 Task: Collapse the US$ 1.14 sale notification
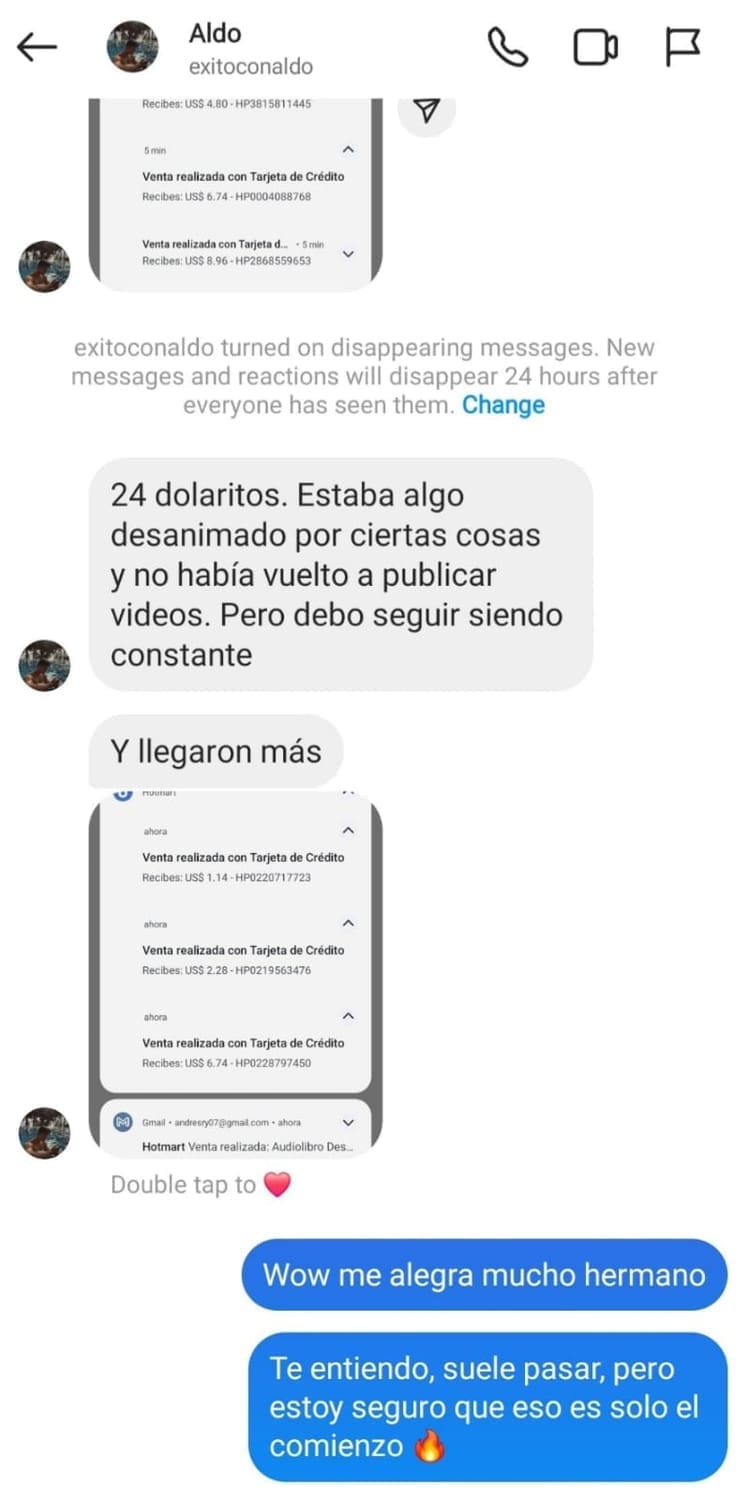(x=349, y=830)
